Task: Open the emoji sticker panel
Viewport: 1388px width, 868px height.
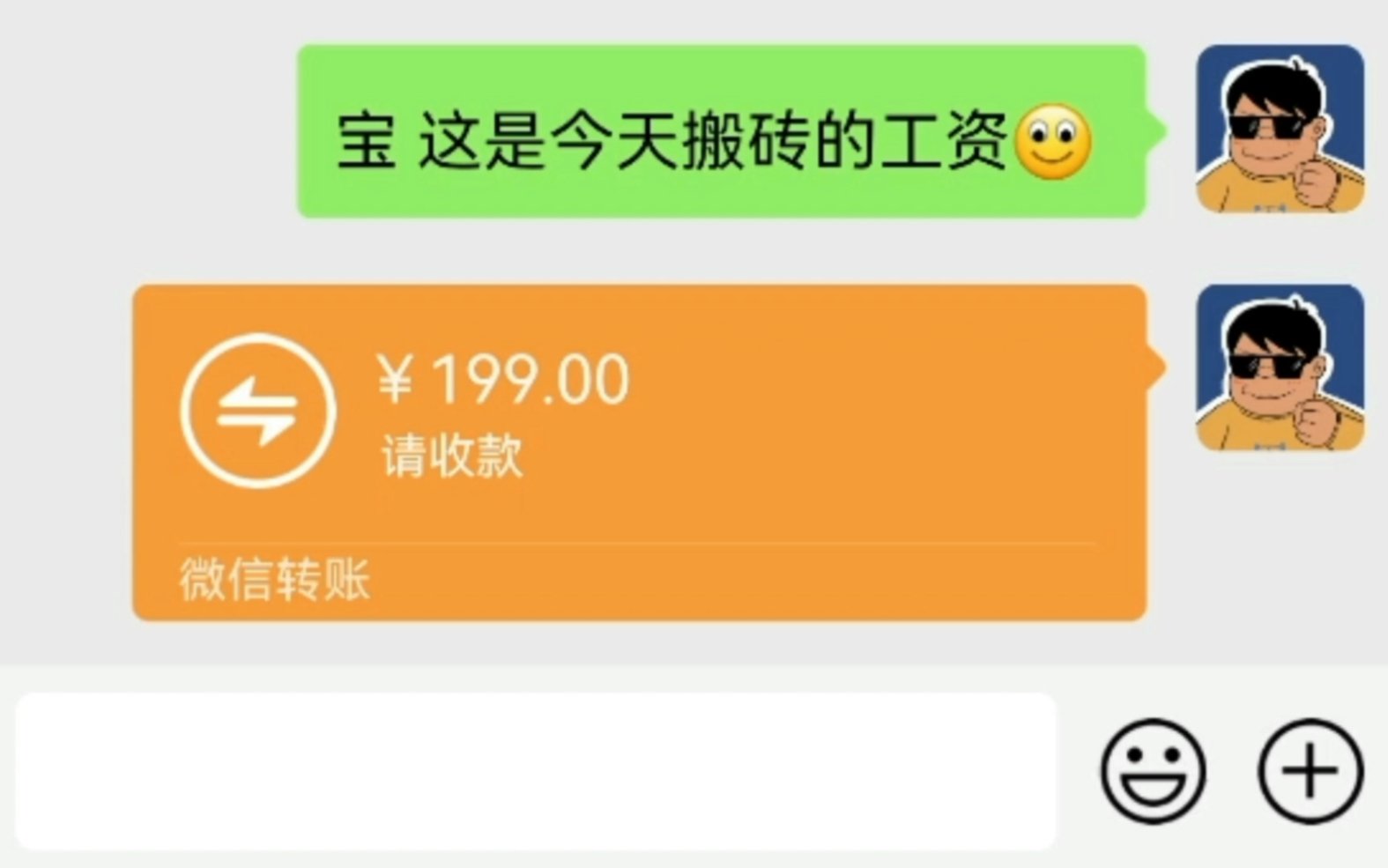Action: tap(1153, 770)
